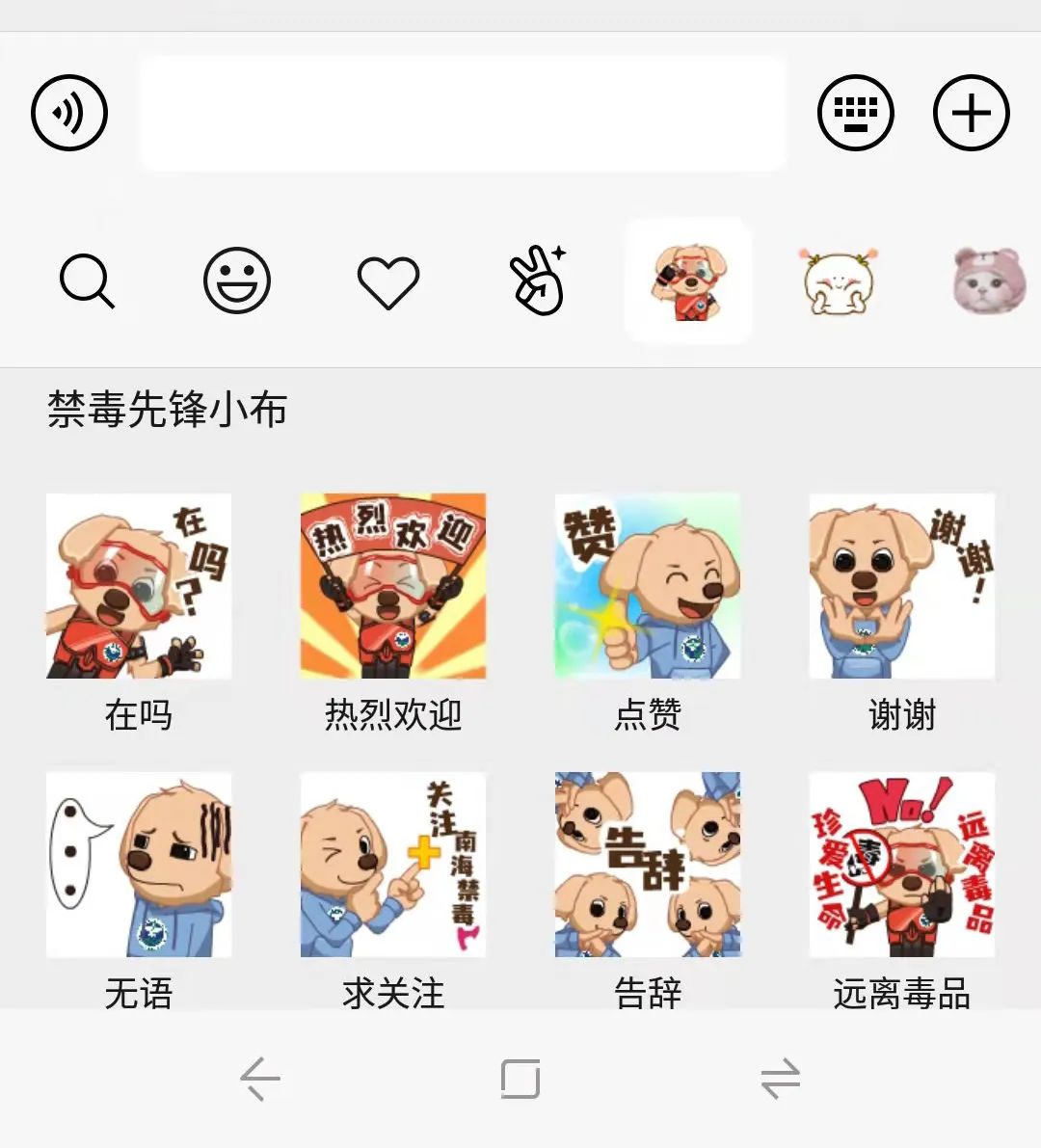Send the 谢谢 sticker

click(x=902, y=586)
